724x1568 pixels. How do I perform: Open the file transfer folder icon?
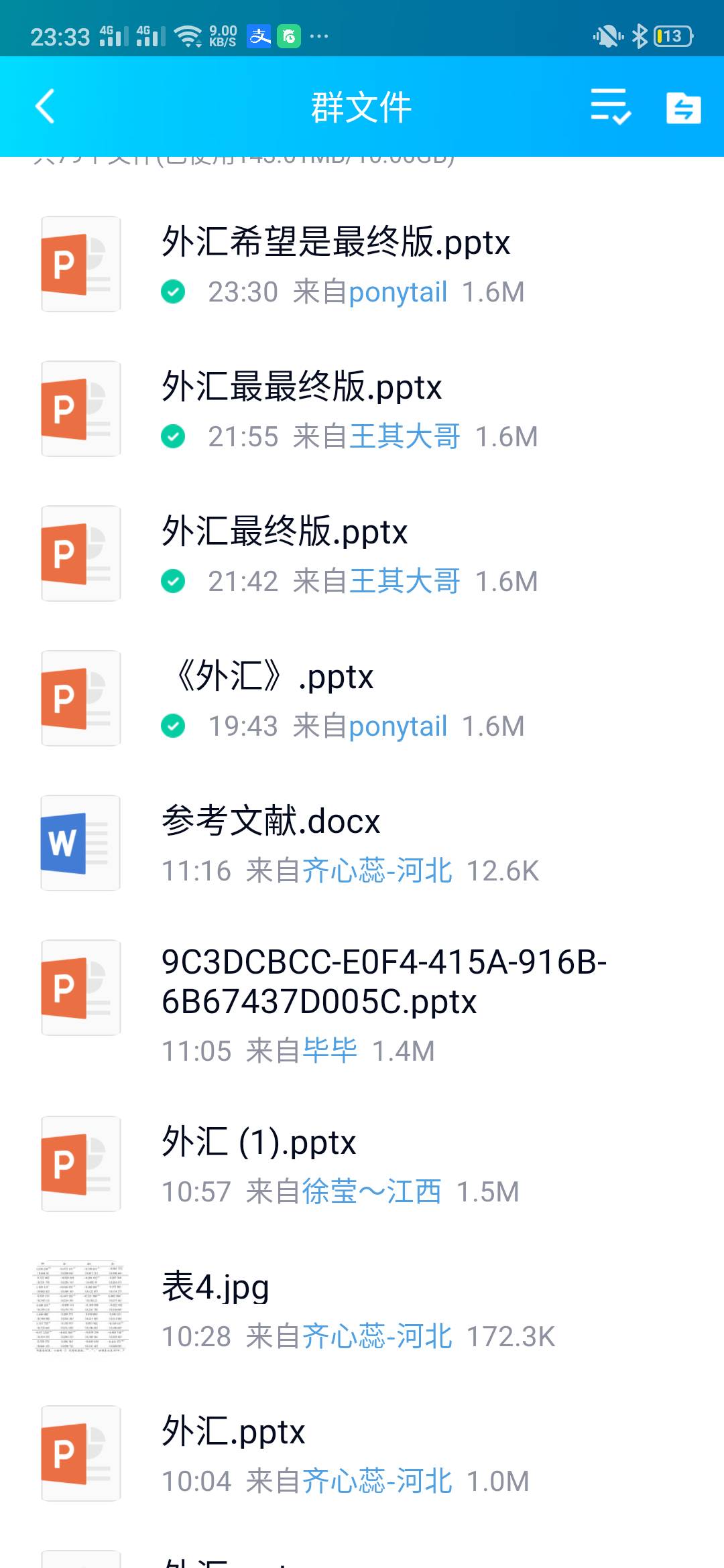coord(683,107)
